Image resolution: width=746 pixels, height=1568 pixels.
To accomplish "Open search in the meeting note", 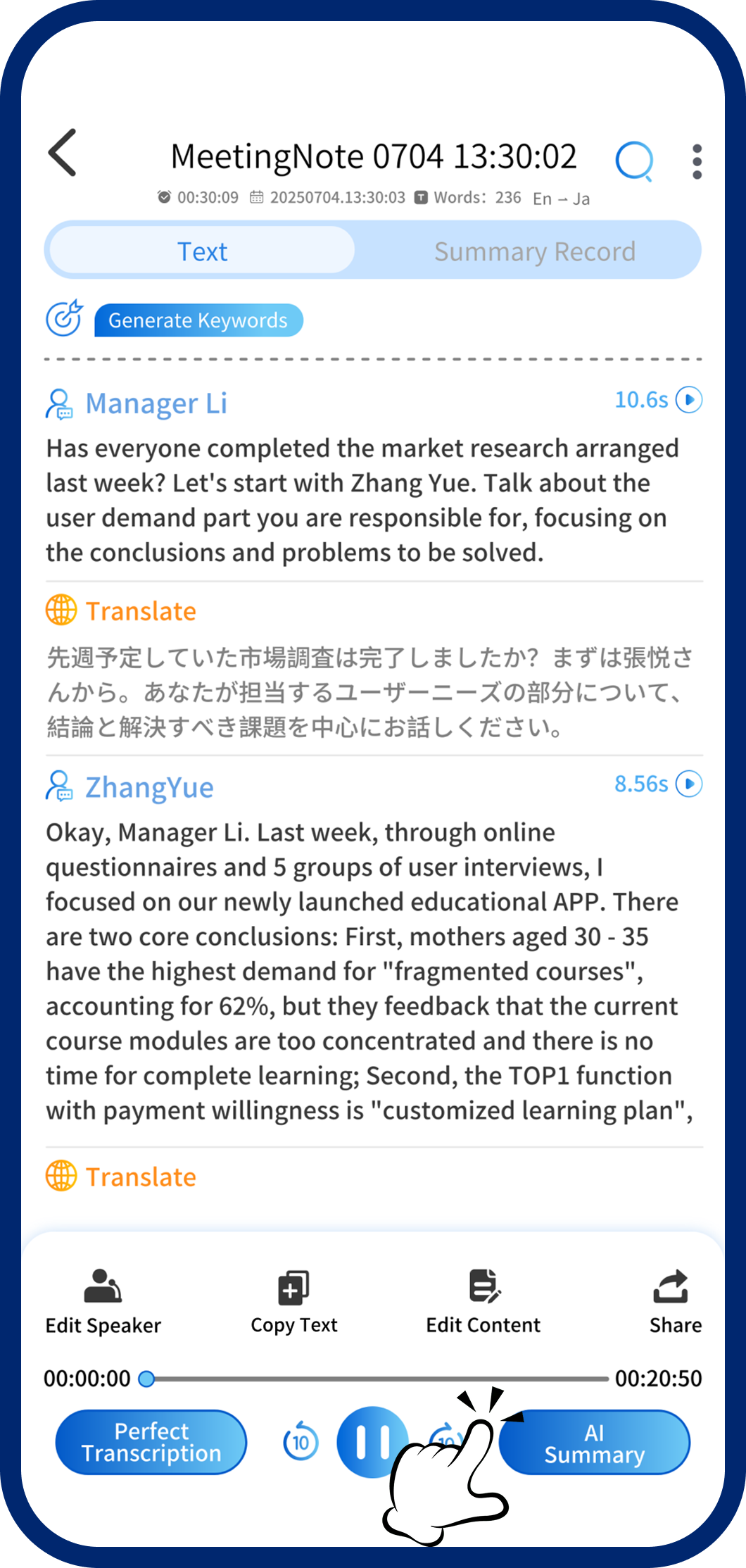I will (634, 161).
